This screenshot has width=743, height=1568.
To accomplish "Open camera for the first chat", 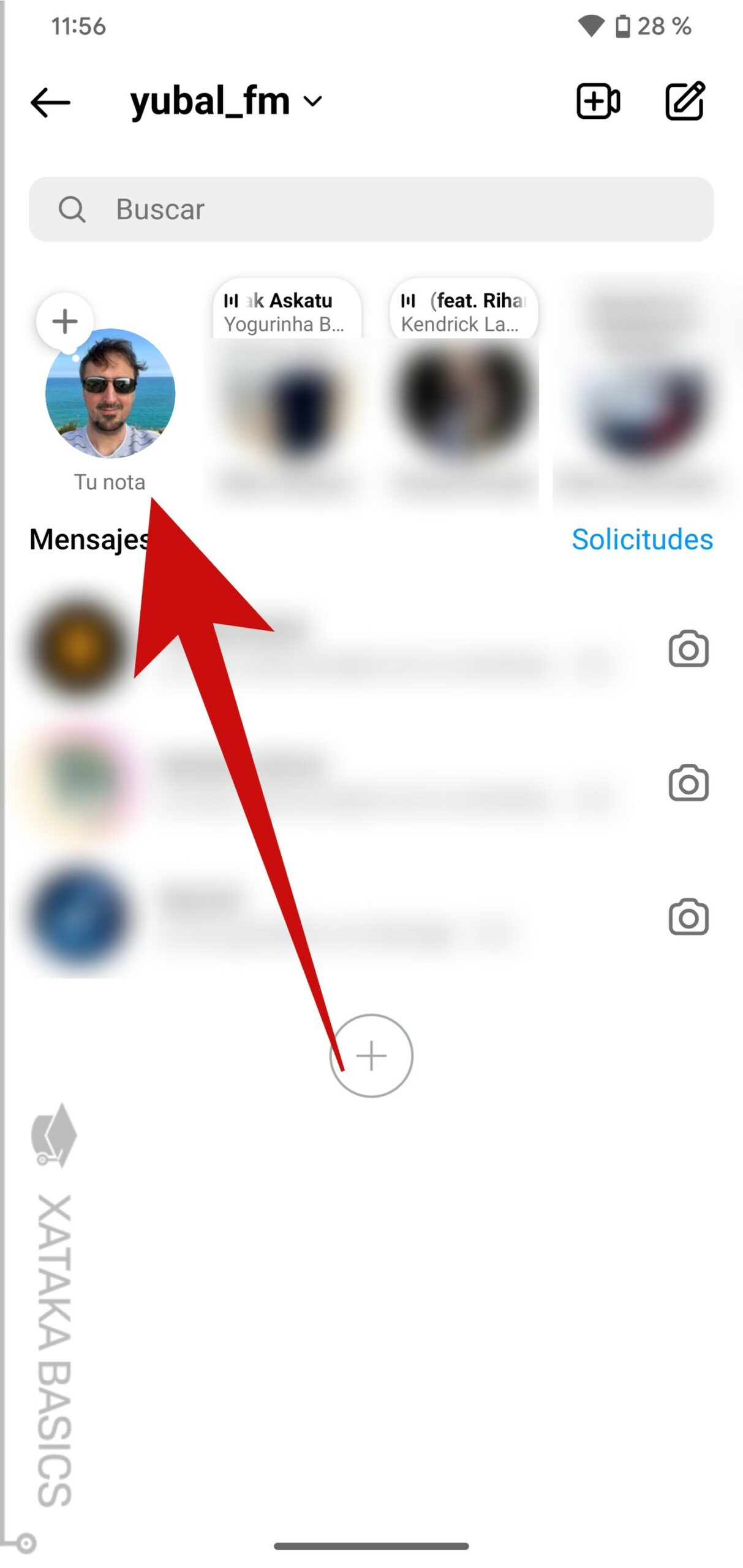I will point(688,649).
